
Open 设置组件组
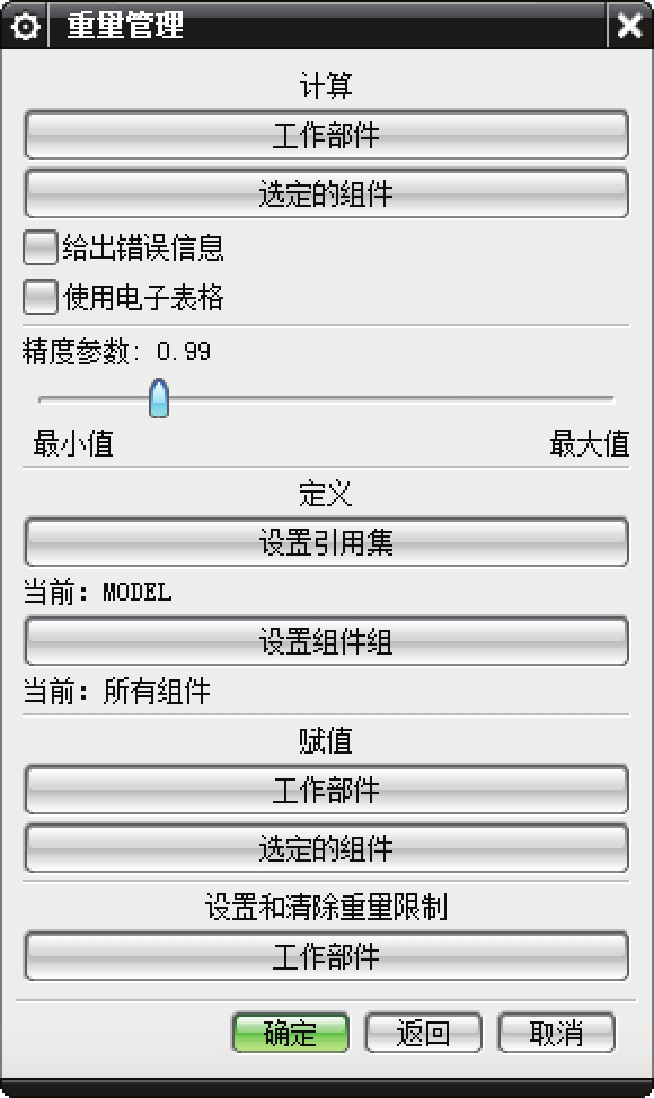point(326,641)
